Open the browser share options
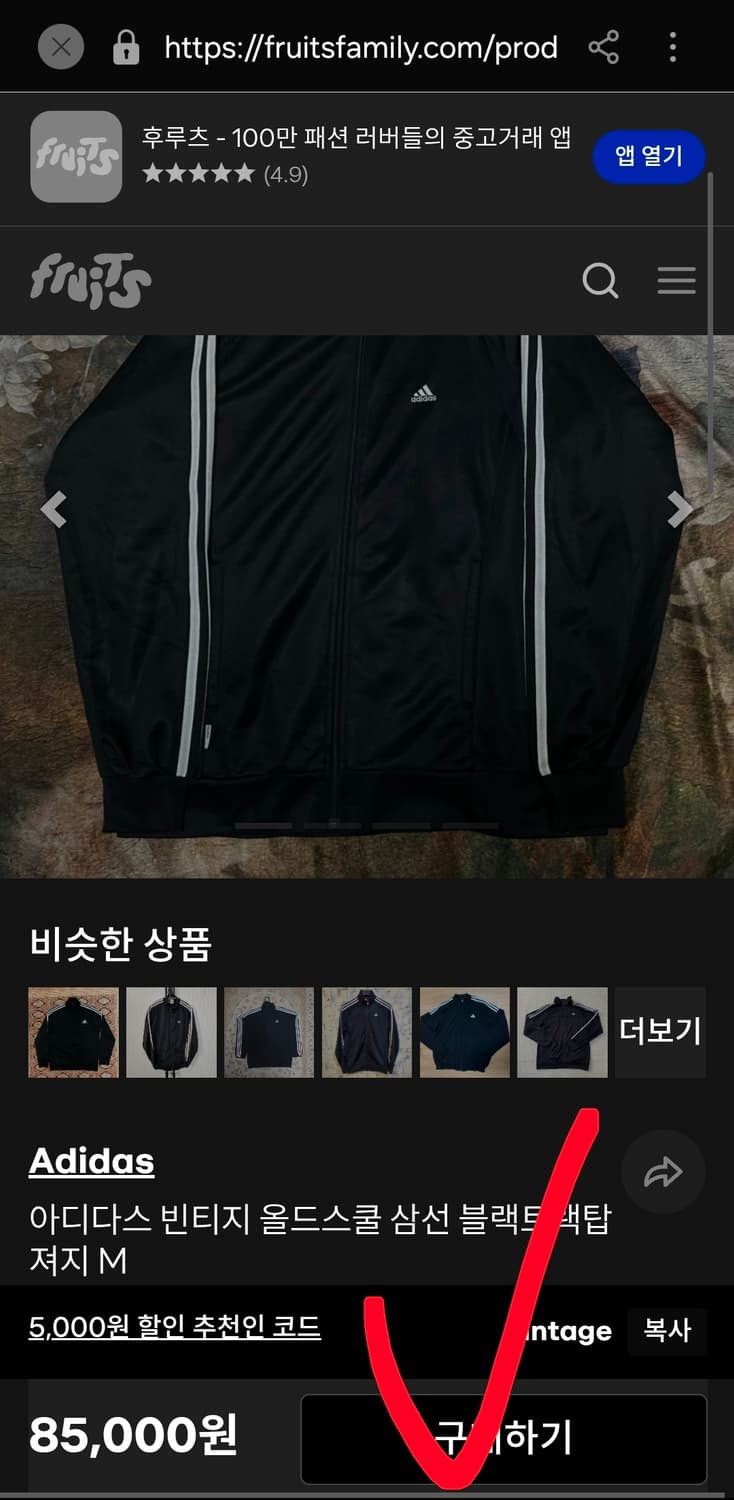This screenshot has width=734, height=1500. click(x=604, y=48)
